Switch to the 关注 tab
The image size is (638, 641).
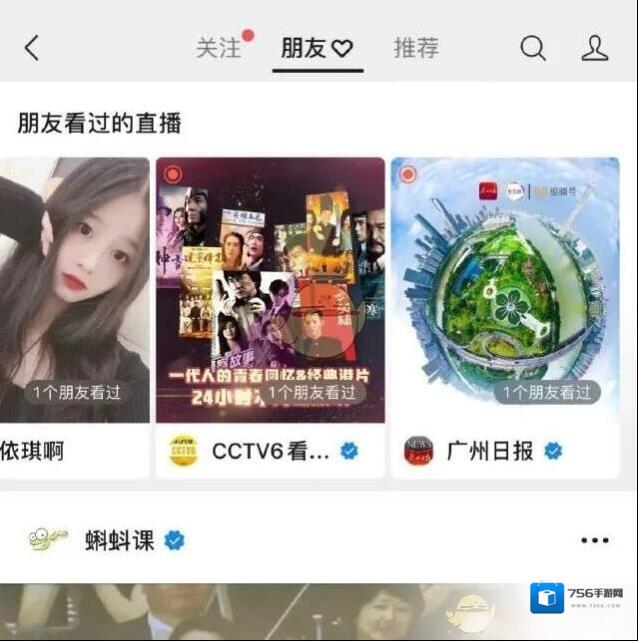coord(218,47)
